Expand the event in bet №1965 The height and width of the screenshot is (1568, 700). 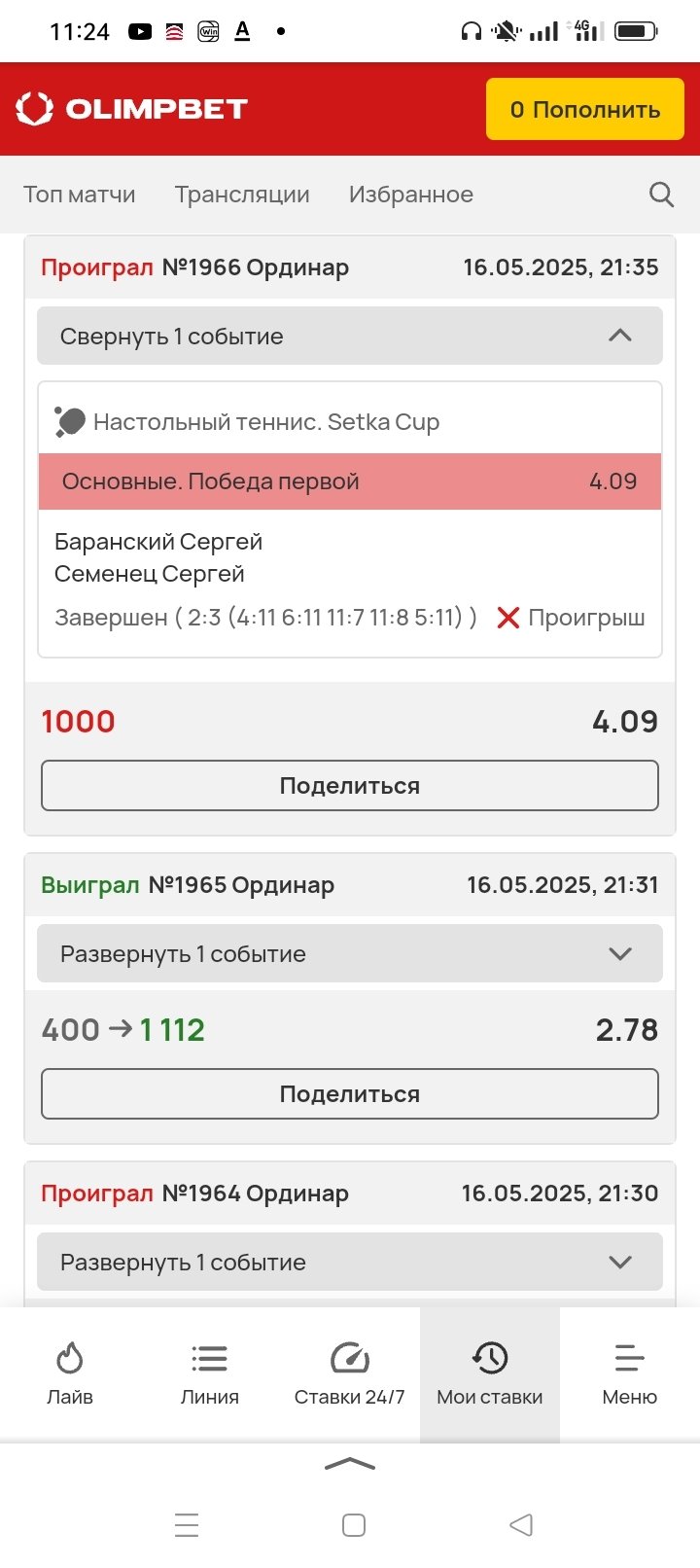tap(350, 954)
